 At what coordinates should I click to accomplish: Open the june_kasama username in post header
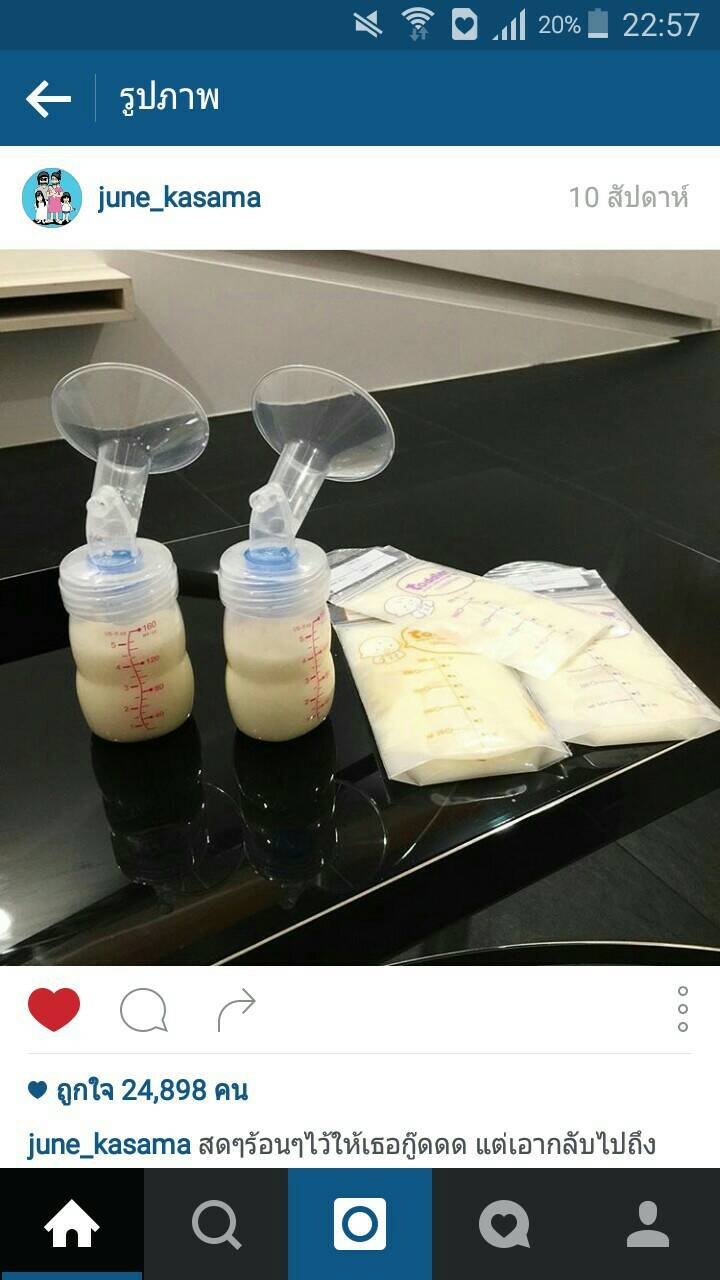click(179, 198)
